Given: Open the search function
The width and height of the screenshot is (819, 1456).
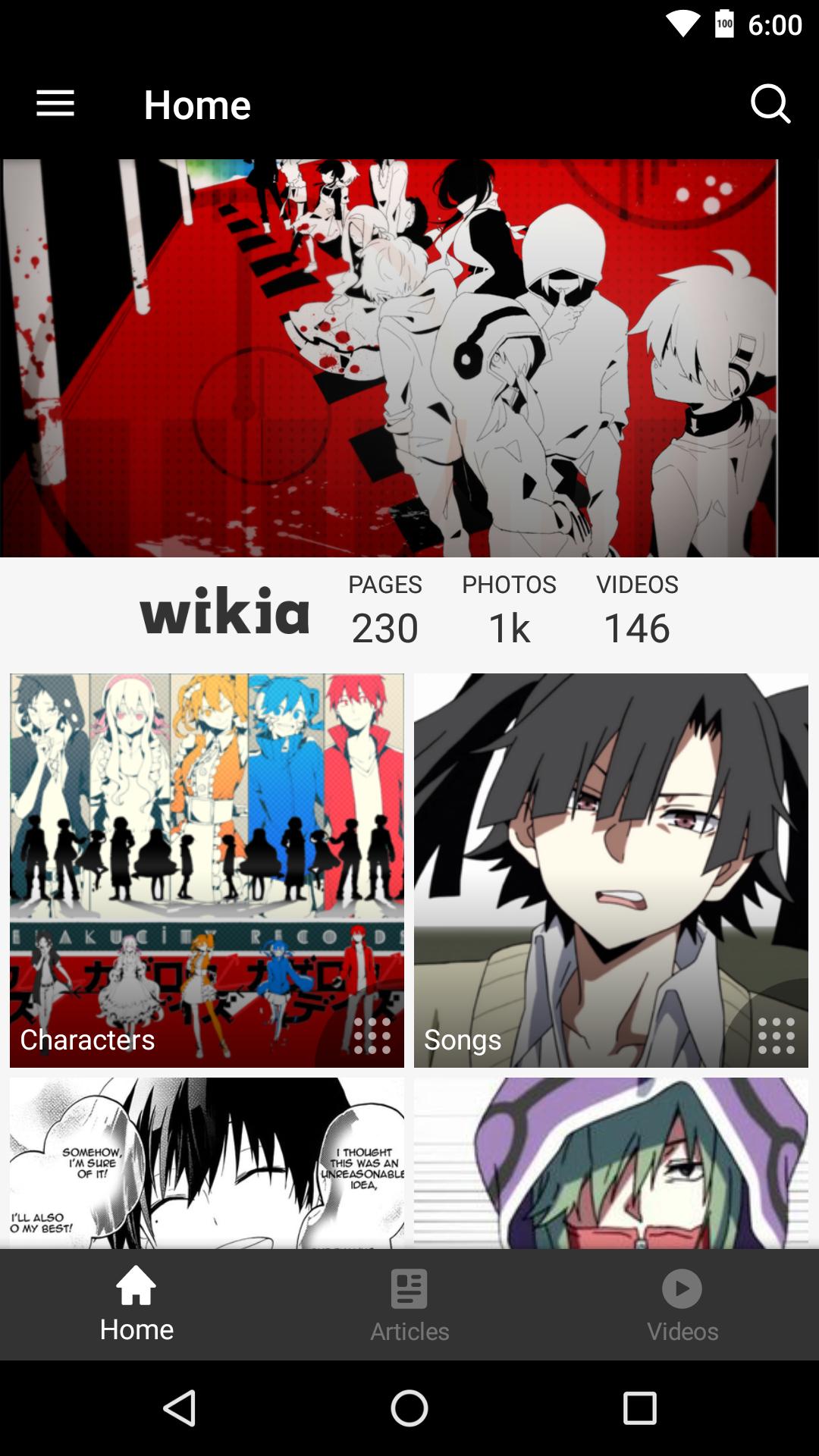Looking at the screenshot, I should point(770,104).
